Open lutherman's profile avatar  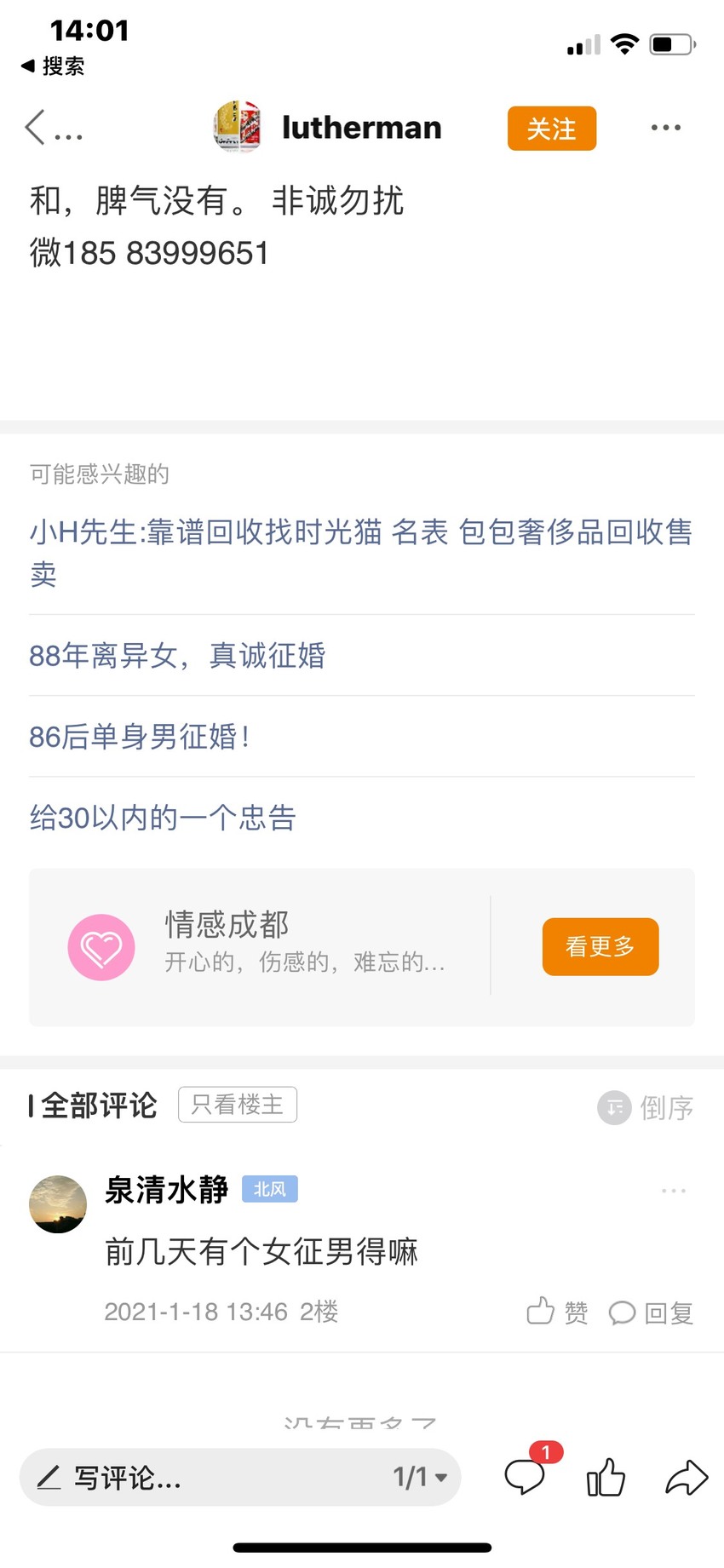coord(237,127)
